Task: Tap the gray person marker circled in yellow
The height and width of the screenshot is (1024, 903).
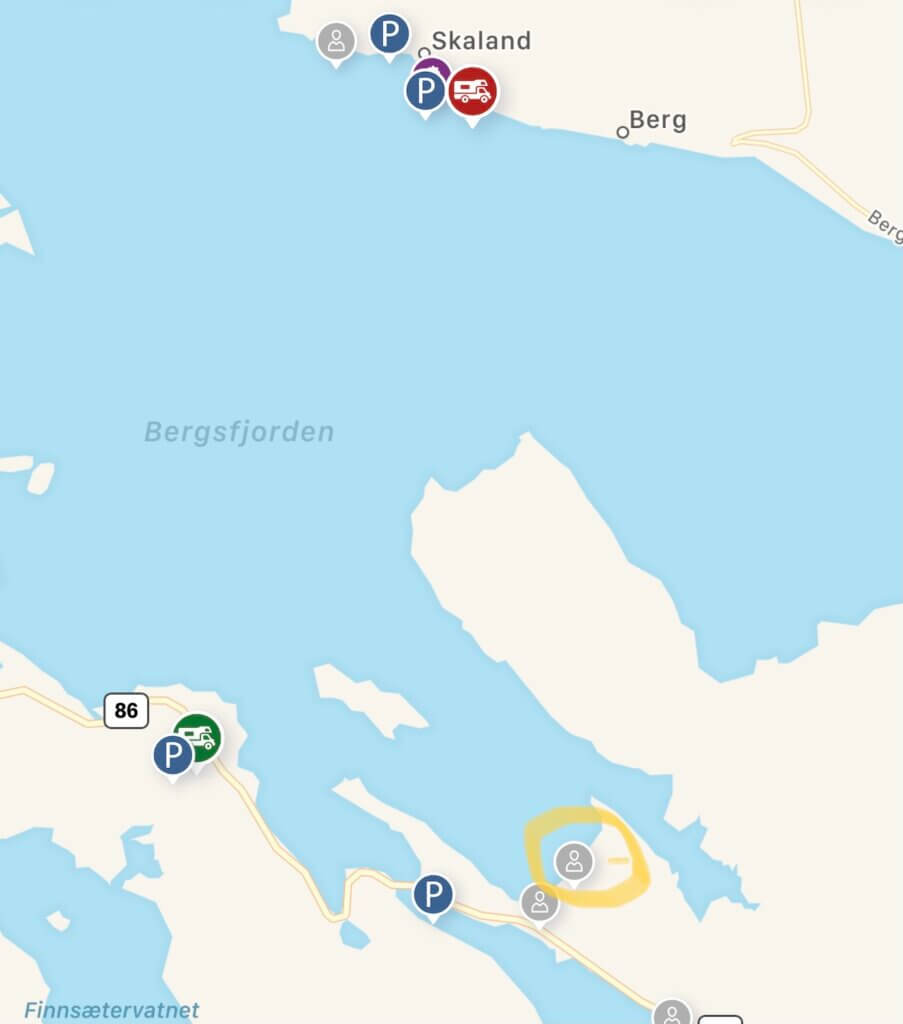Action: 574,861
